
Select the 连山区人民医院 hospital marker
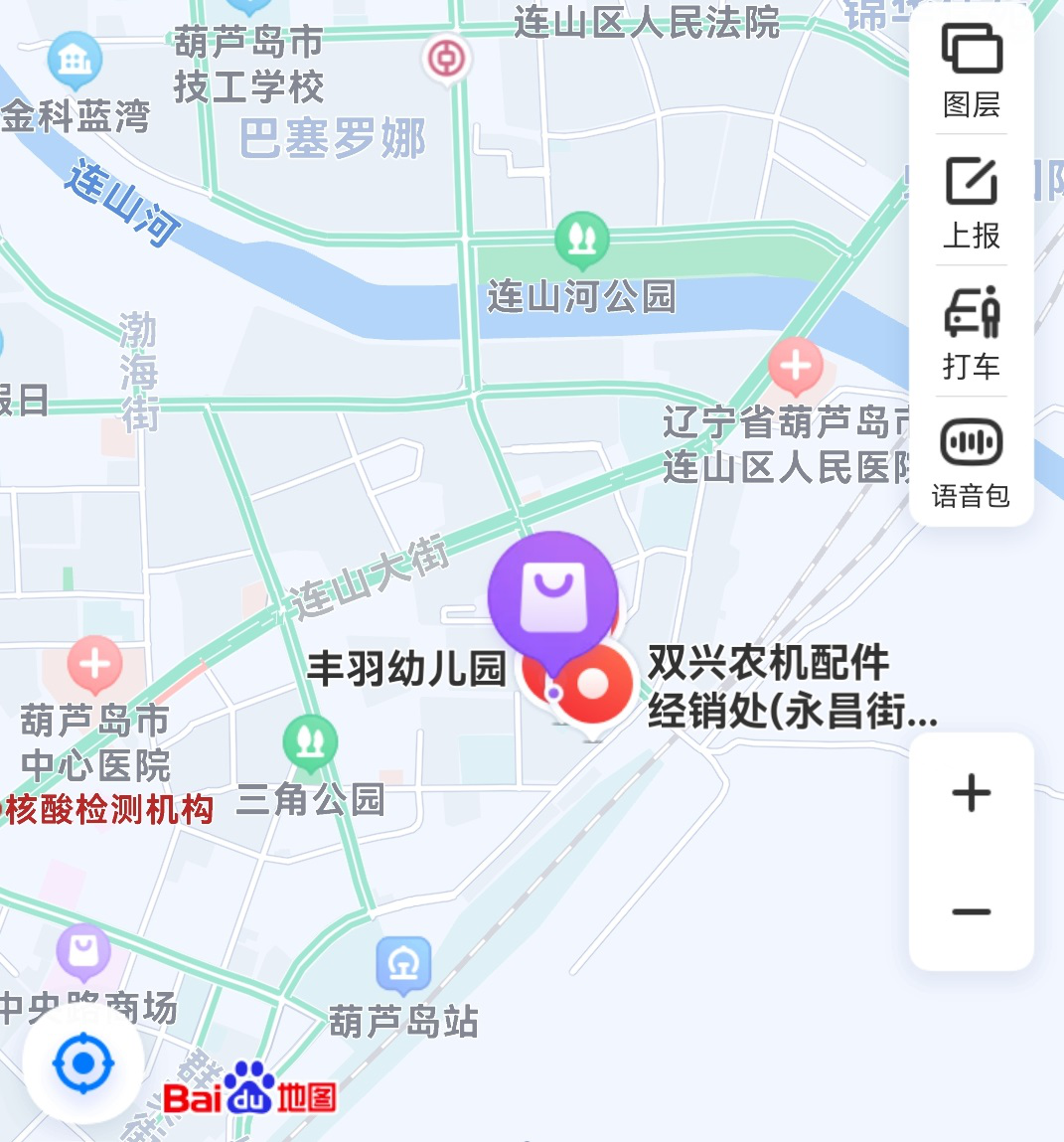pyautogui.click(x=795, y=366)
